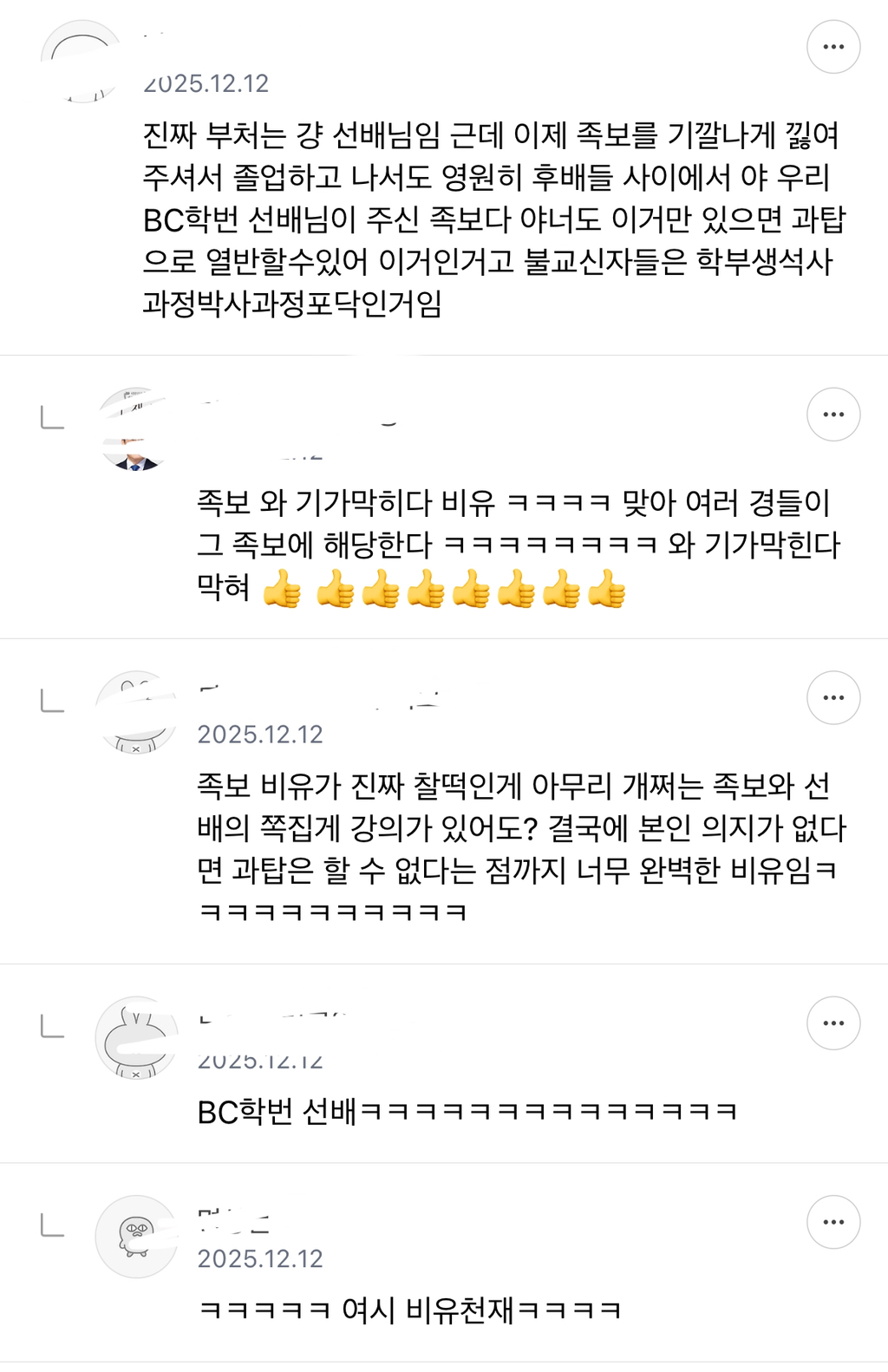Open more options on the 진짜 부처는 comment
This screenshot has height=1372, width=888.
click(833, 47)
